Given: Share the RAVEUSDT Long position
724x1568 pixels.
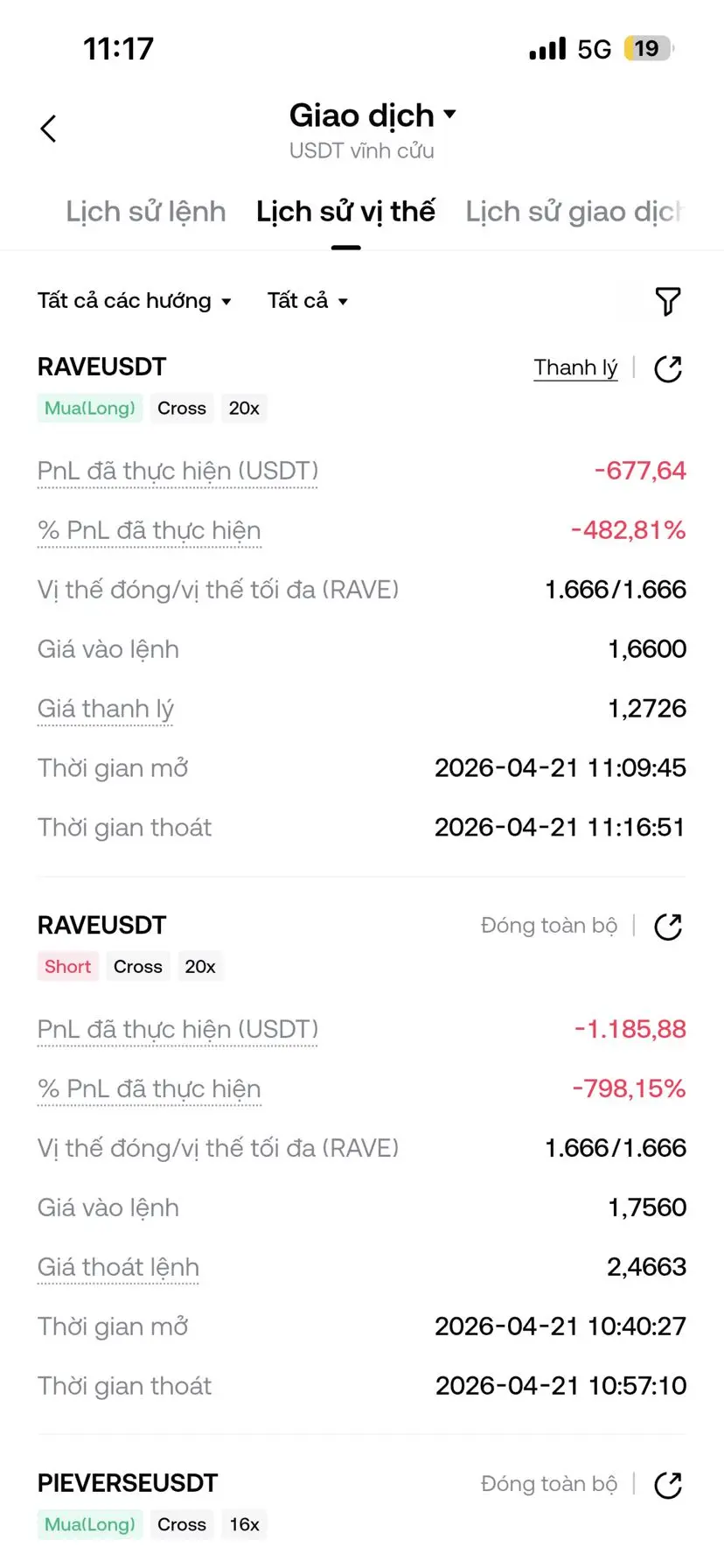Looking at the screenshot, I should click(668, 369).
